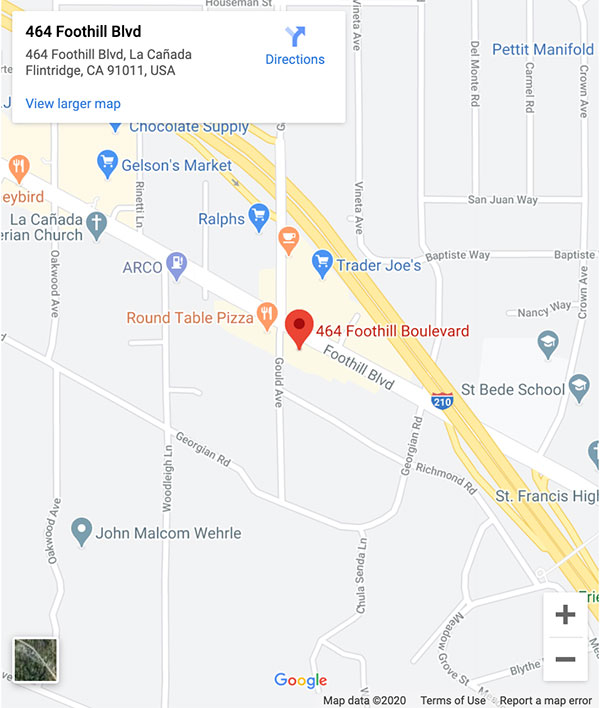The width and height of the screenshot is (600, 708).
Task: Report a map error
Action: (x=545, y=700)
